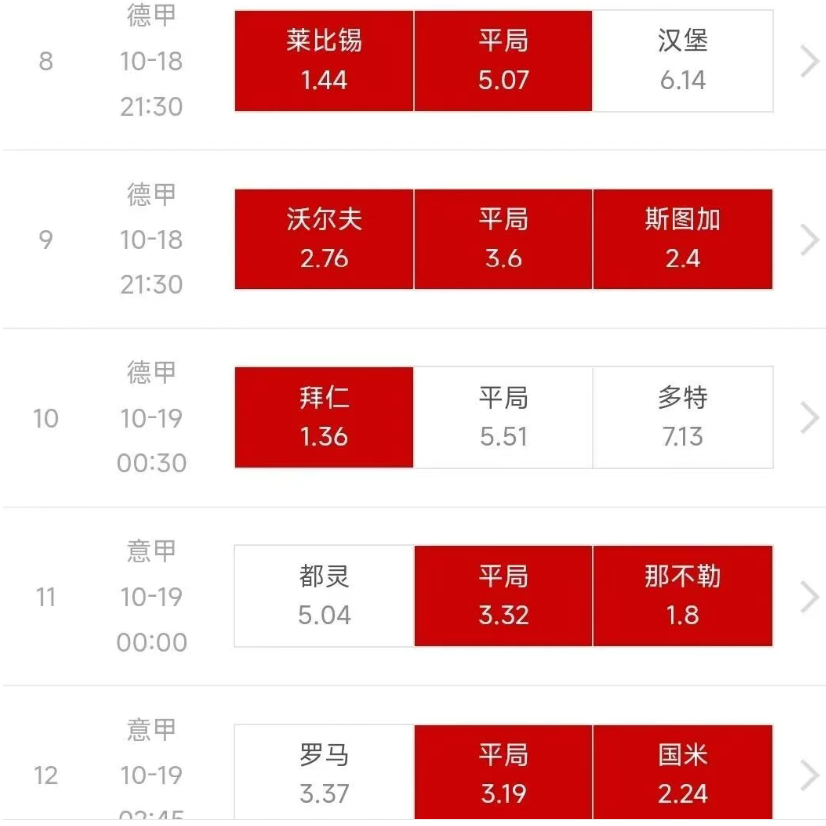Expand the 罗马 vs 国米 match row
The height and width of the screenshot is (826, 826).
pyautogui.click(x=810, y=775)
